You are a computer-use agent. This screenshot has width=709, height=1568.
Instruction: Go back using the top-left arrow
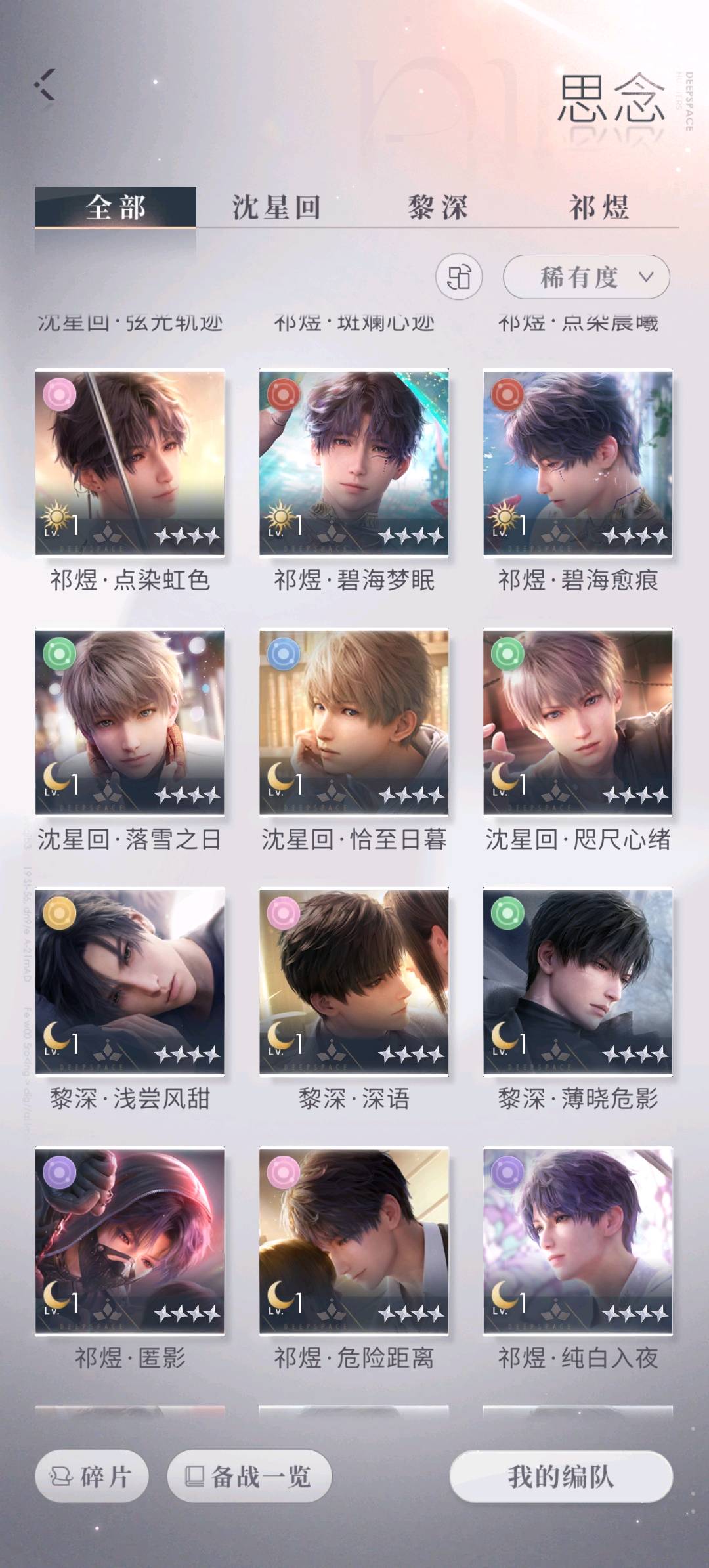45,85
